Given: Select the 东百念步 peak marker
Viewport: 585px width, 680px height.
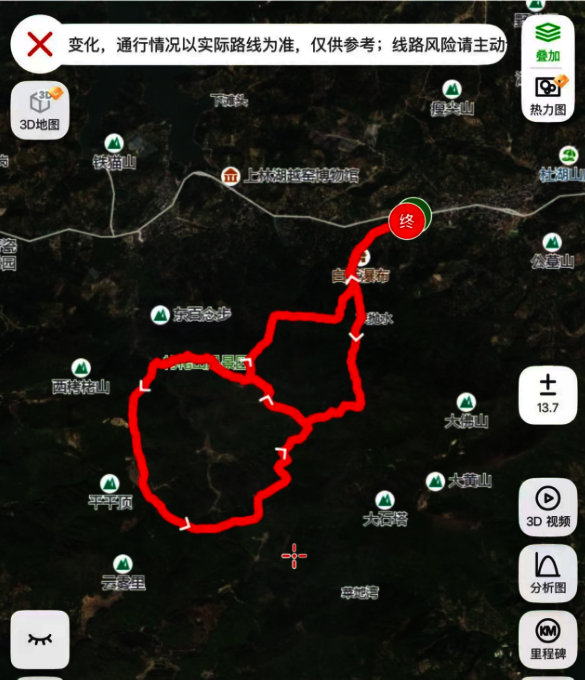Looking at the screenshot, I should (160, 314).
